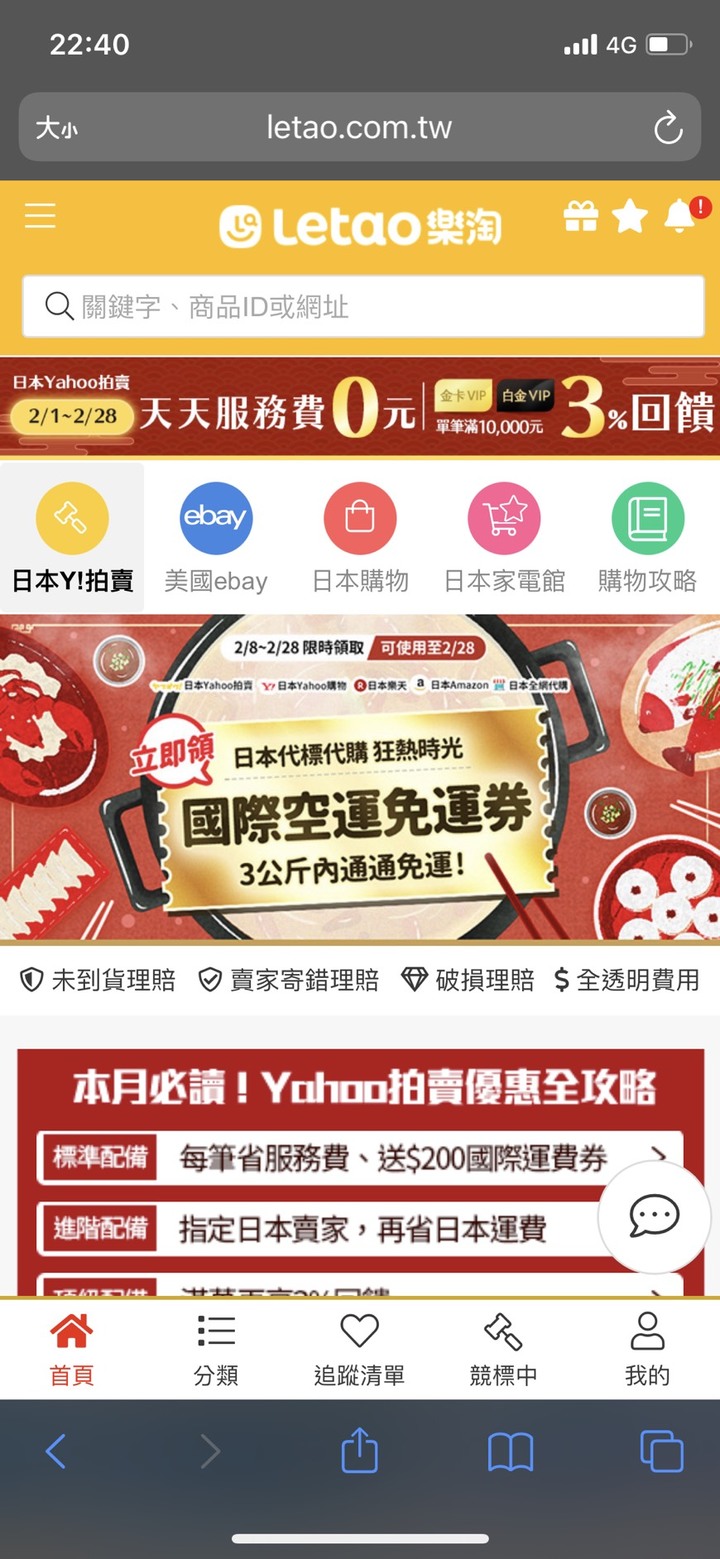720x1559 pixels.
Task: Open the notifications bell
Action: [x=680, y=216]
